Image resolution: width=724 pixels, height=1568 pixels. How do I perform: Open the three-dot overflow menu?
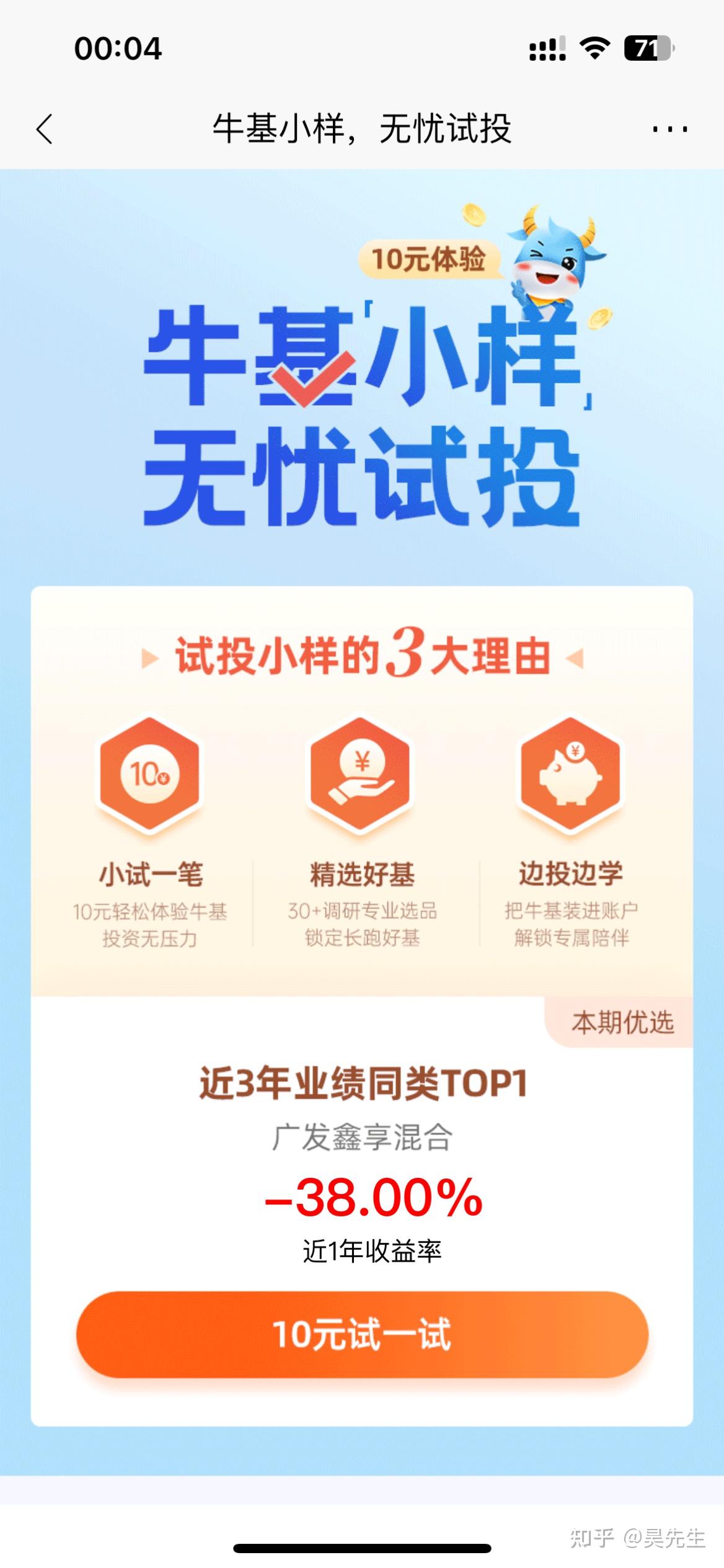tap(669, 129)
